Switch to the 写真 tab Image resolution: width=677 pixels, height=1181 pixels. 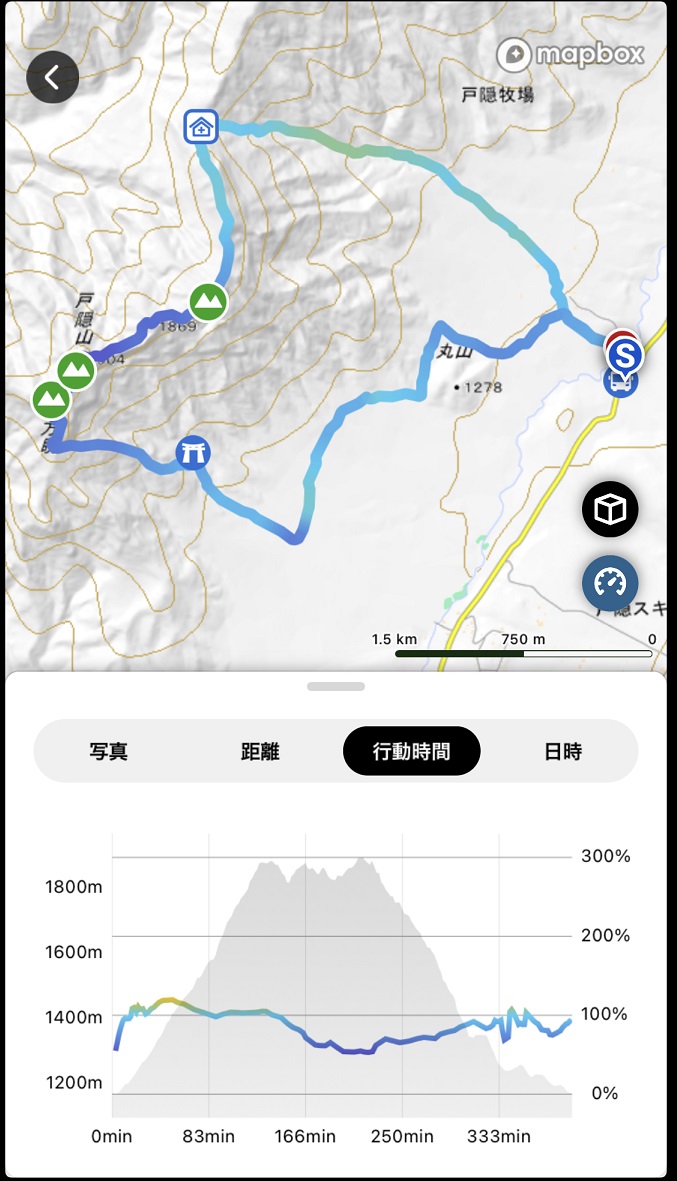pyautogui.click(x=108, y=751)
